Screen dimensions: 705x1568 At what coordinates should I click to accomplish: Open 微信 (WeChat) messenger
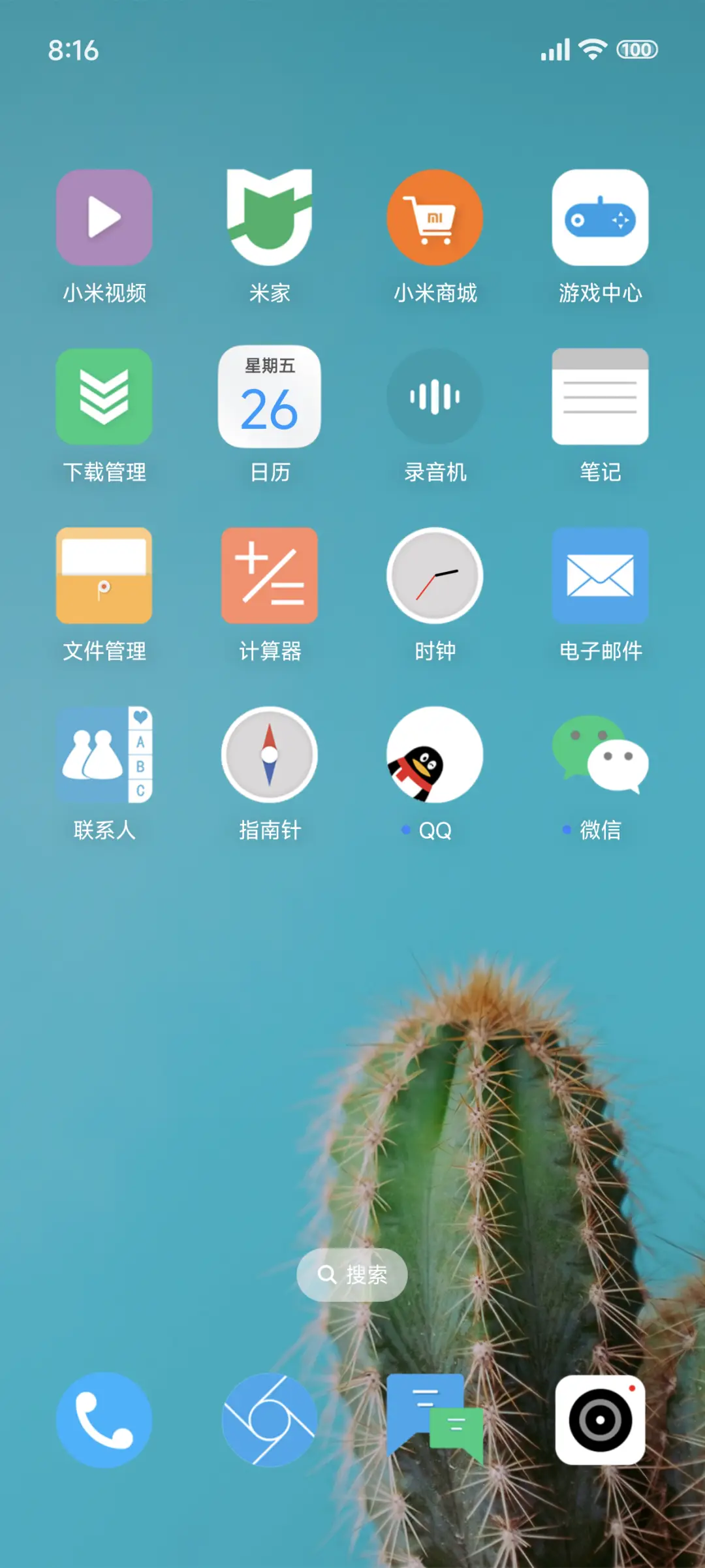click(x=601, y=754)
